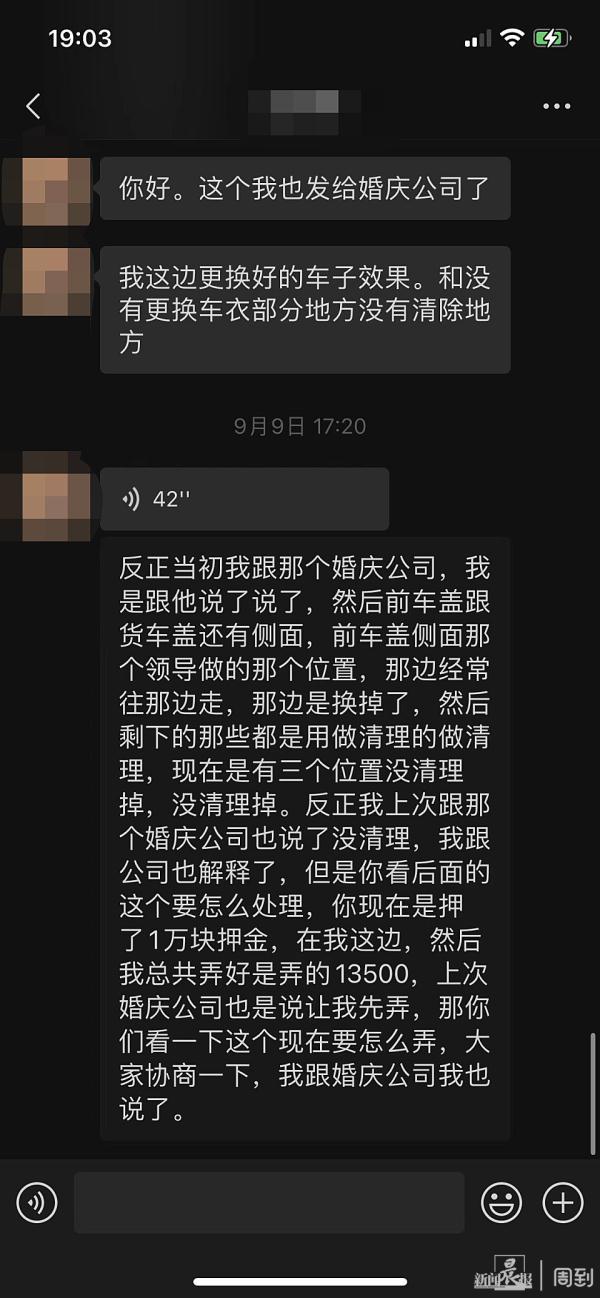This screenshot has height=1298, width=600.
Task: Play the 42-second voice message
Action: pyautogui.click(x=245, y=499)
